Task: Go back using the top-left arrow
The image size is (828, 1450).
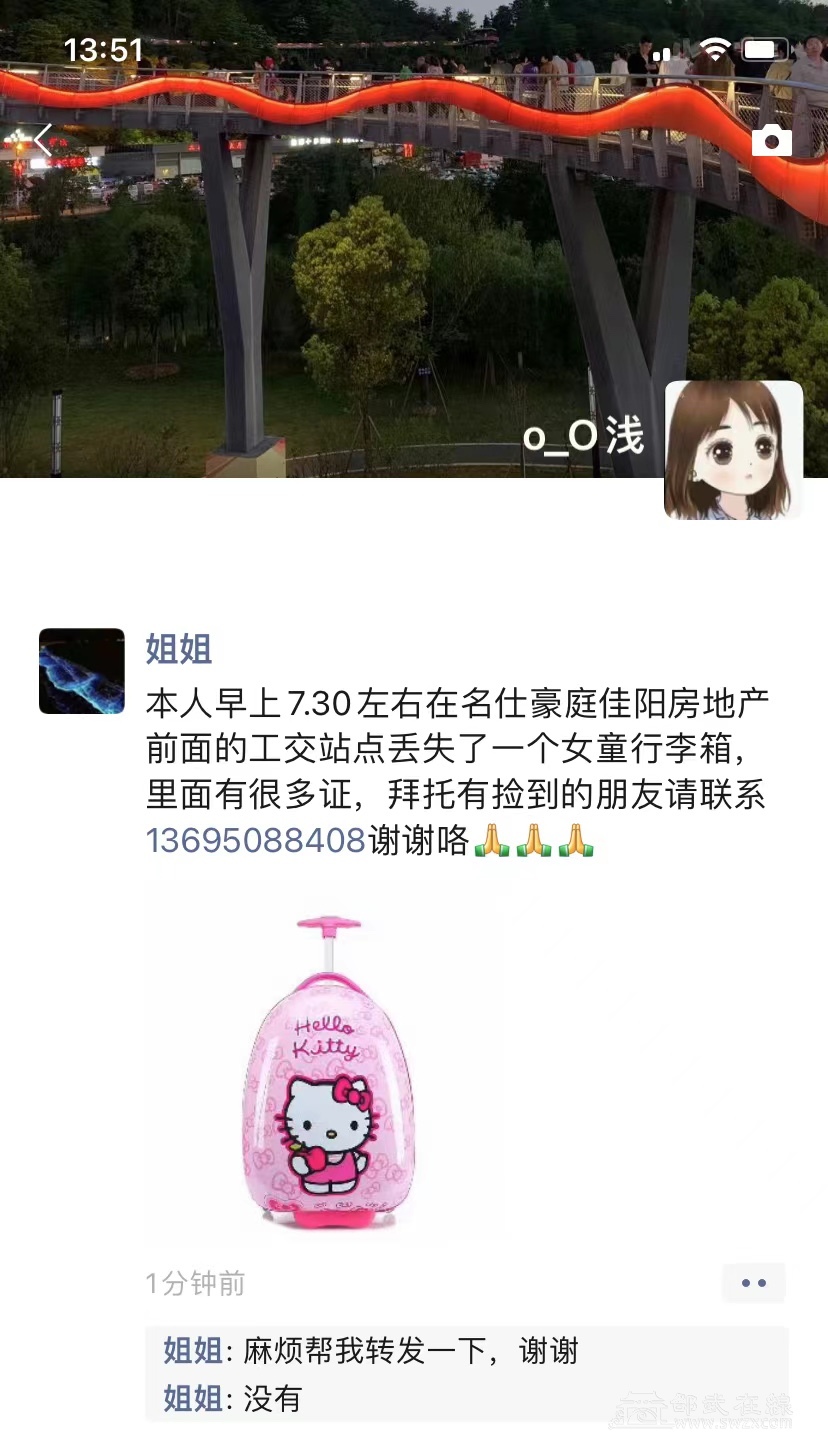Action: [x=42, y=141]
